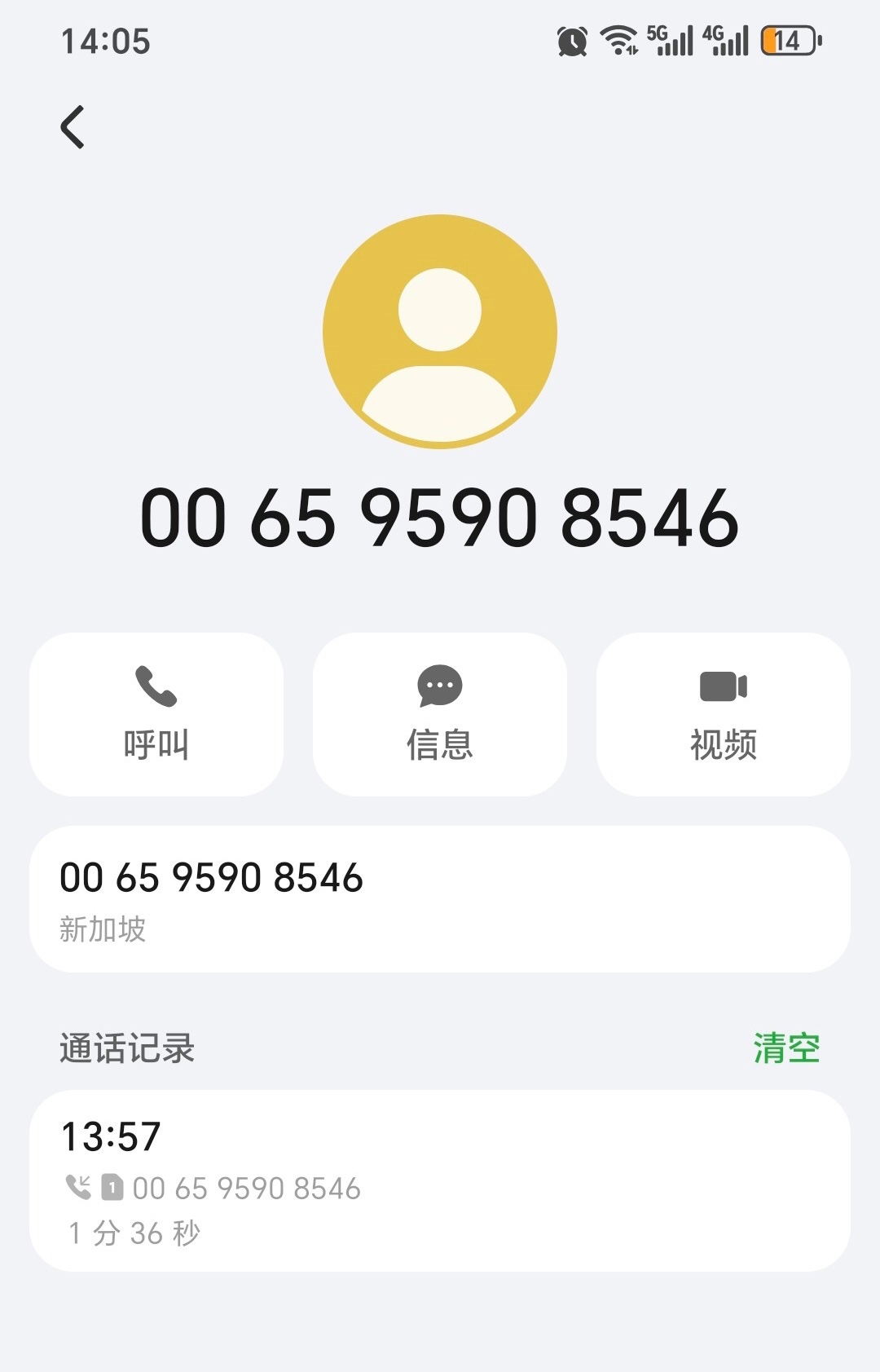Tap the yellow contact avatar
Viewport: 880px width, 1372px height.
click(440, 332)
